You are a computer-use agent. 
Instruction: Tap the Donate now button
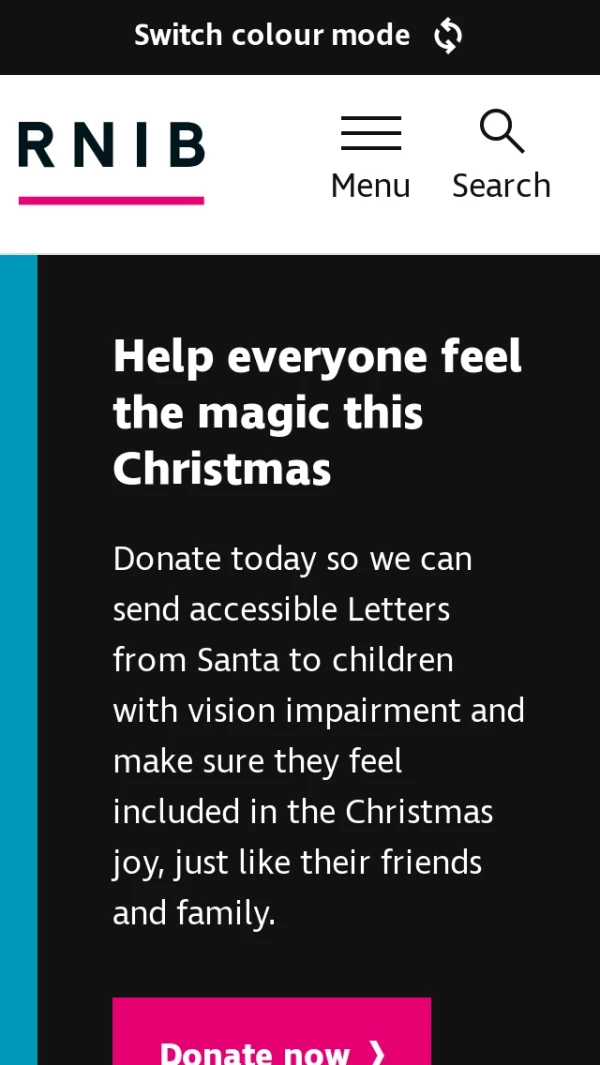271,1040
